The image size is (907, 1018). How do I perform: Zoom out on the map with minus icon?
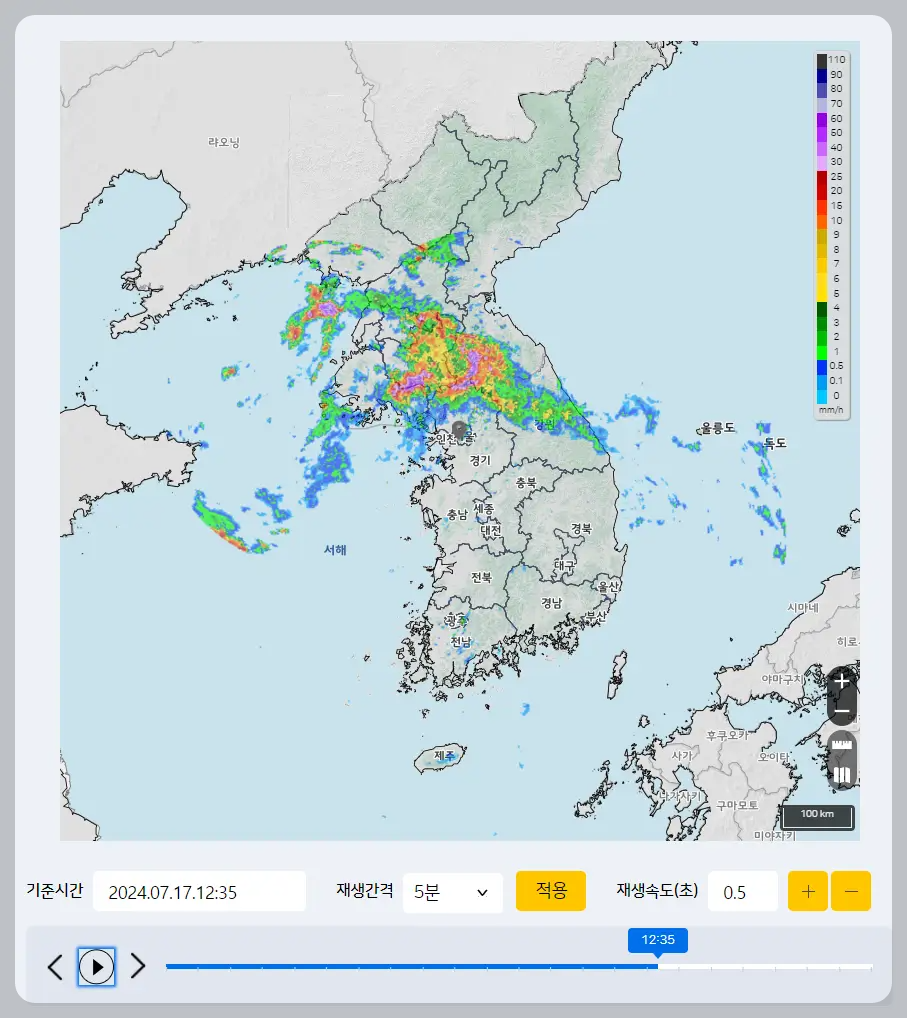coord(841,710)
